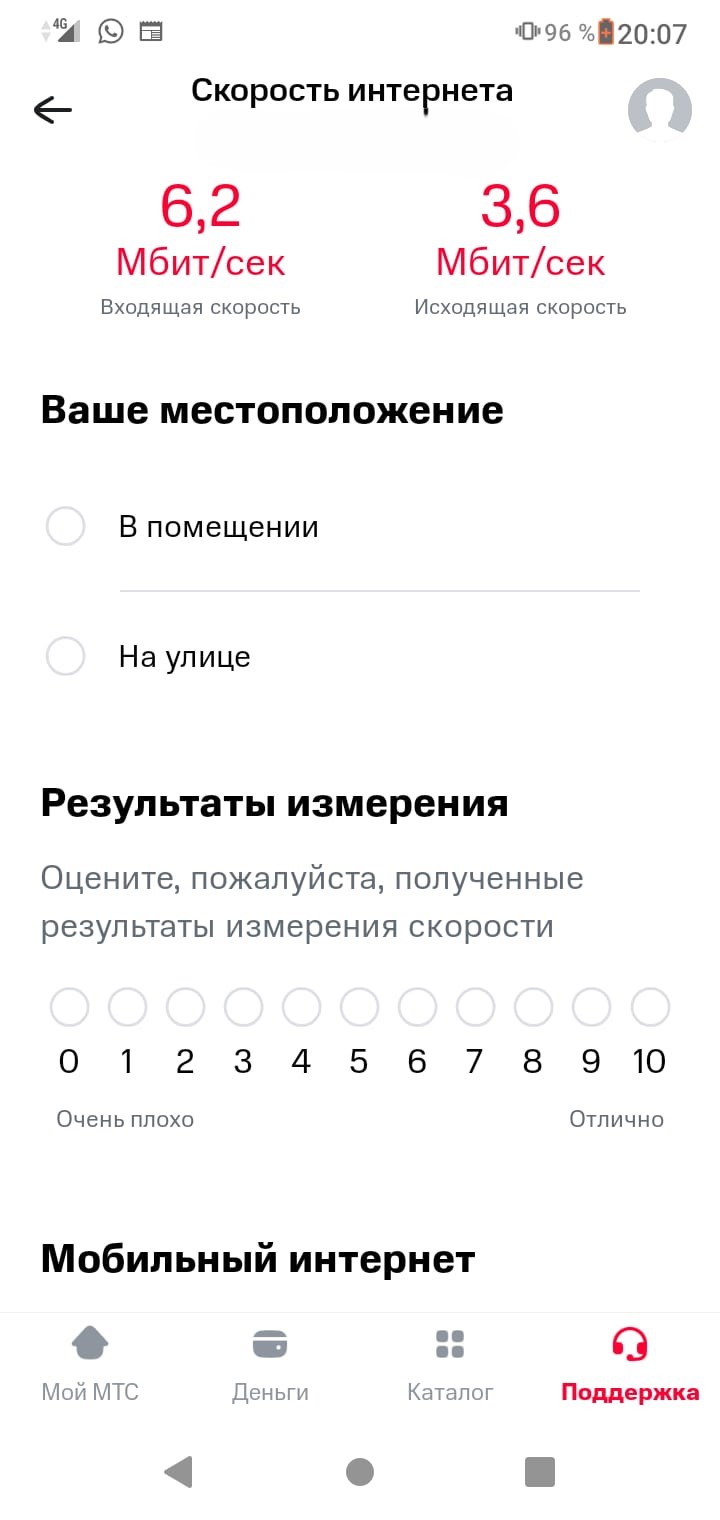Screen dimensions: 720x1520
Task: Open recent apps via the square button
Action: (x=539, y=1471)
